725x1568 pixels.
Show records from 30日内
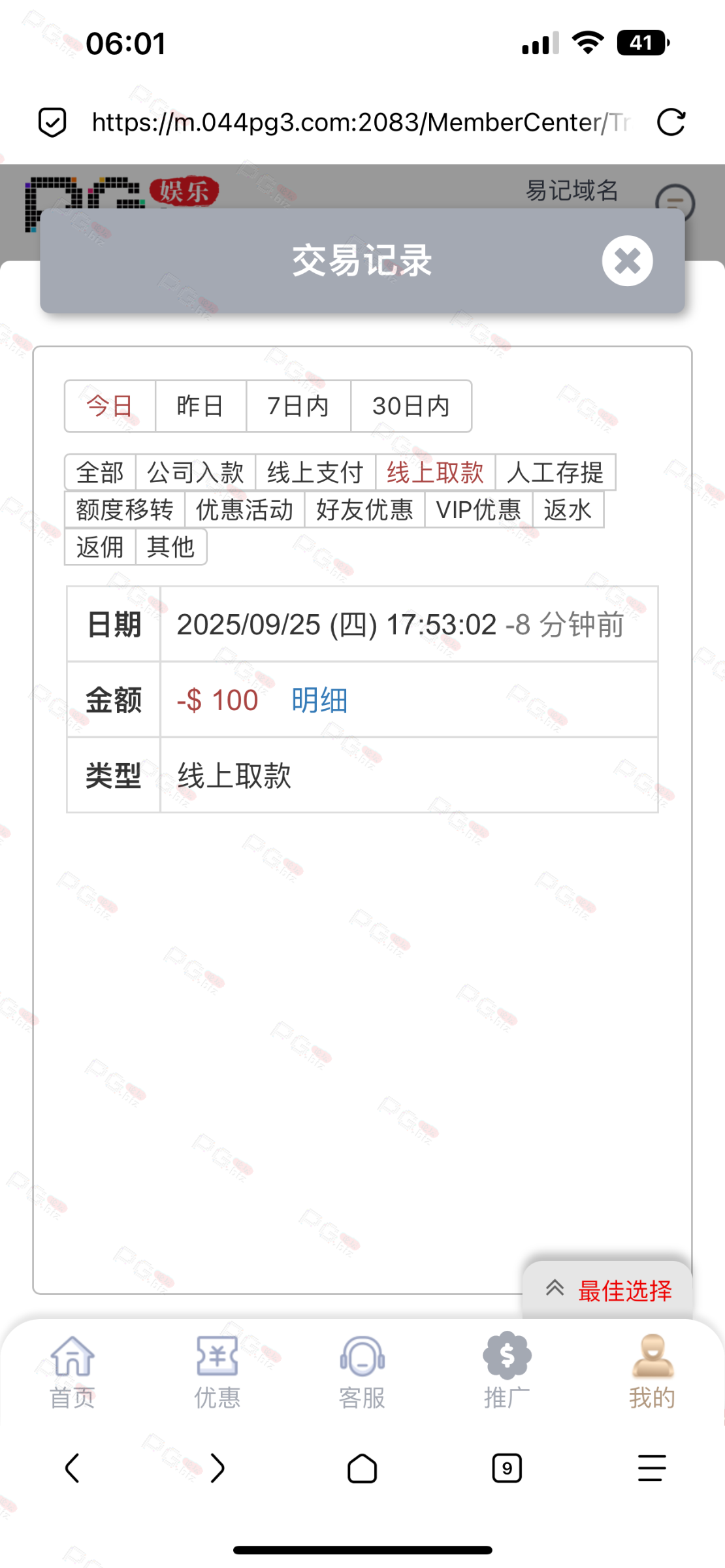click(x=411, y=406)
